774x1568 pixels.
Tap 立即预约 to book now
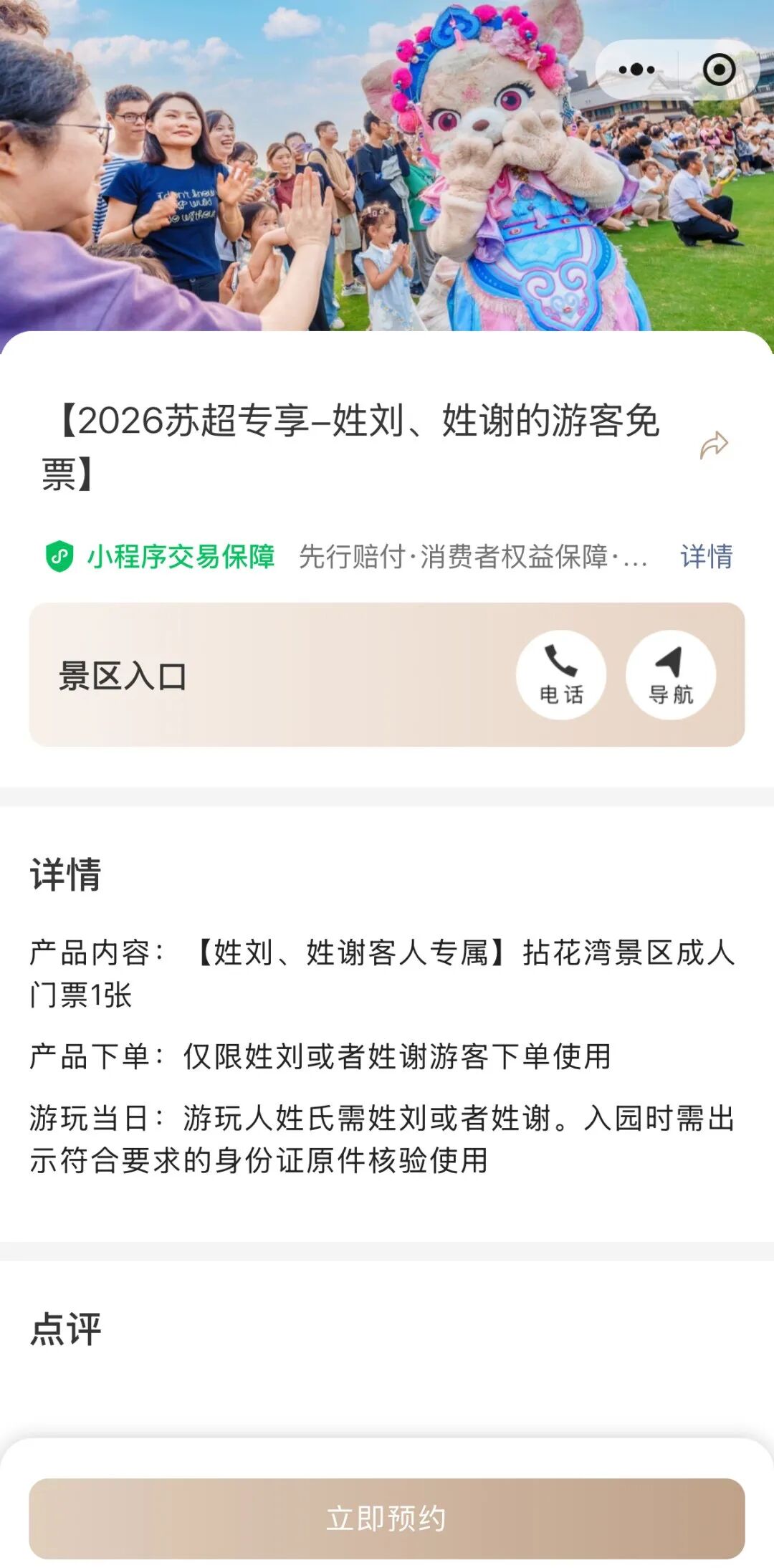(387, 1518)
